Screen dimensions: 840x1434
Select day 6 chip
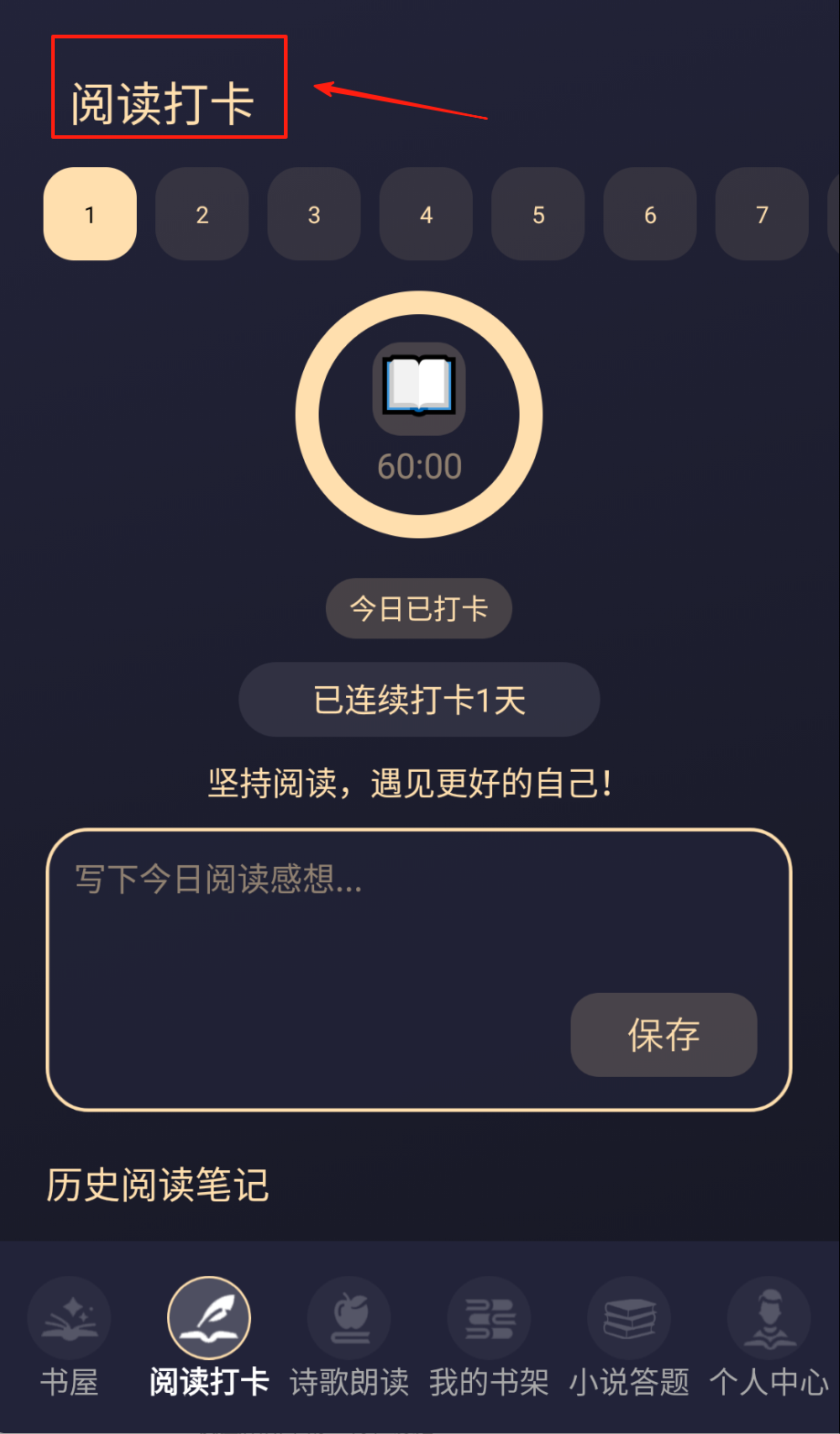point(650,214)
